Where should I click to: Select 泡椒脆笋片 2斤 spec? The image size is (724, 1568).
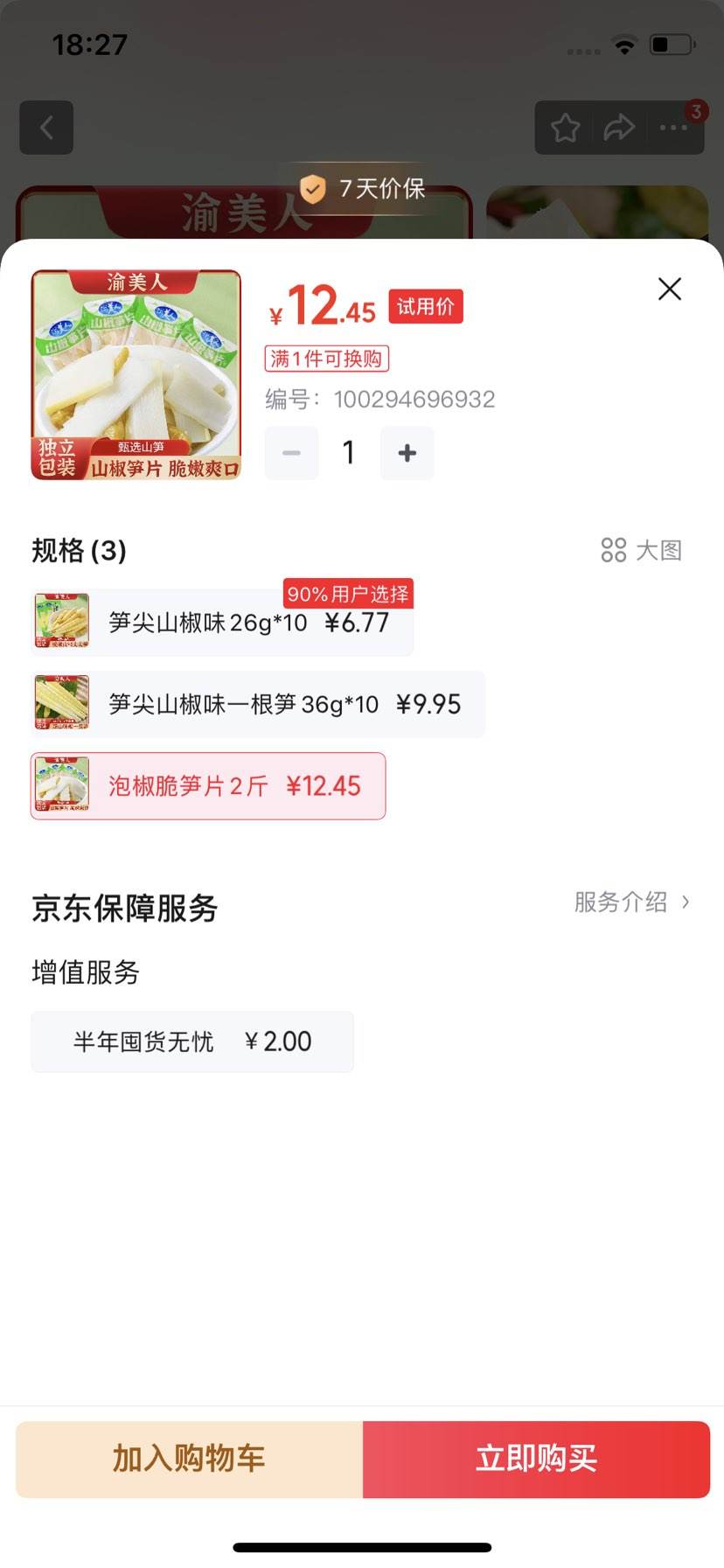208,786
